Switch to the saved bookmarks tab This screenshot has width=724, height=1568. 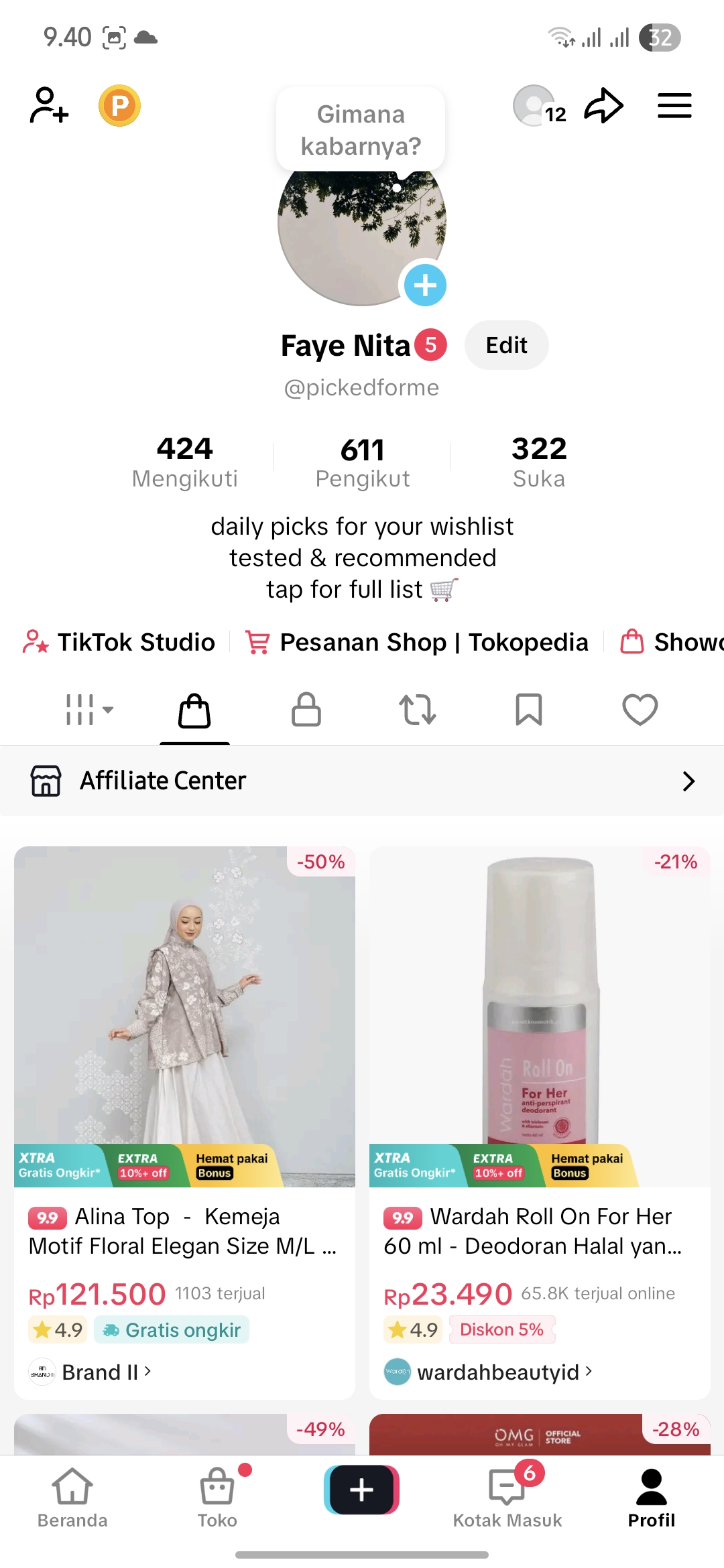point(529,709)
